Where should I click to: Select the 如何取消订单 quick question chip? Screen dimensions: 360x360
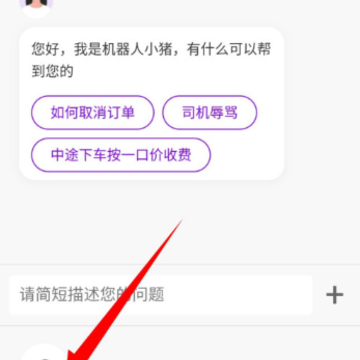pos(93,113)
